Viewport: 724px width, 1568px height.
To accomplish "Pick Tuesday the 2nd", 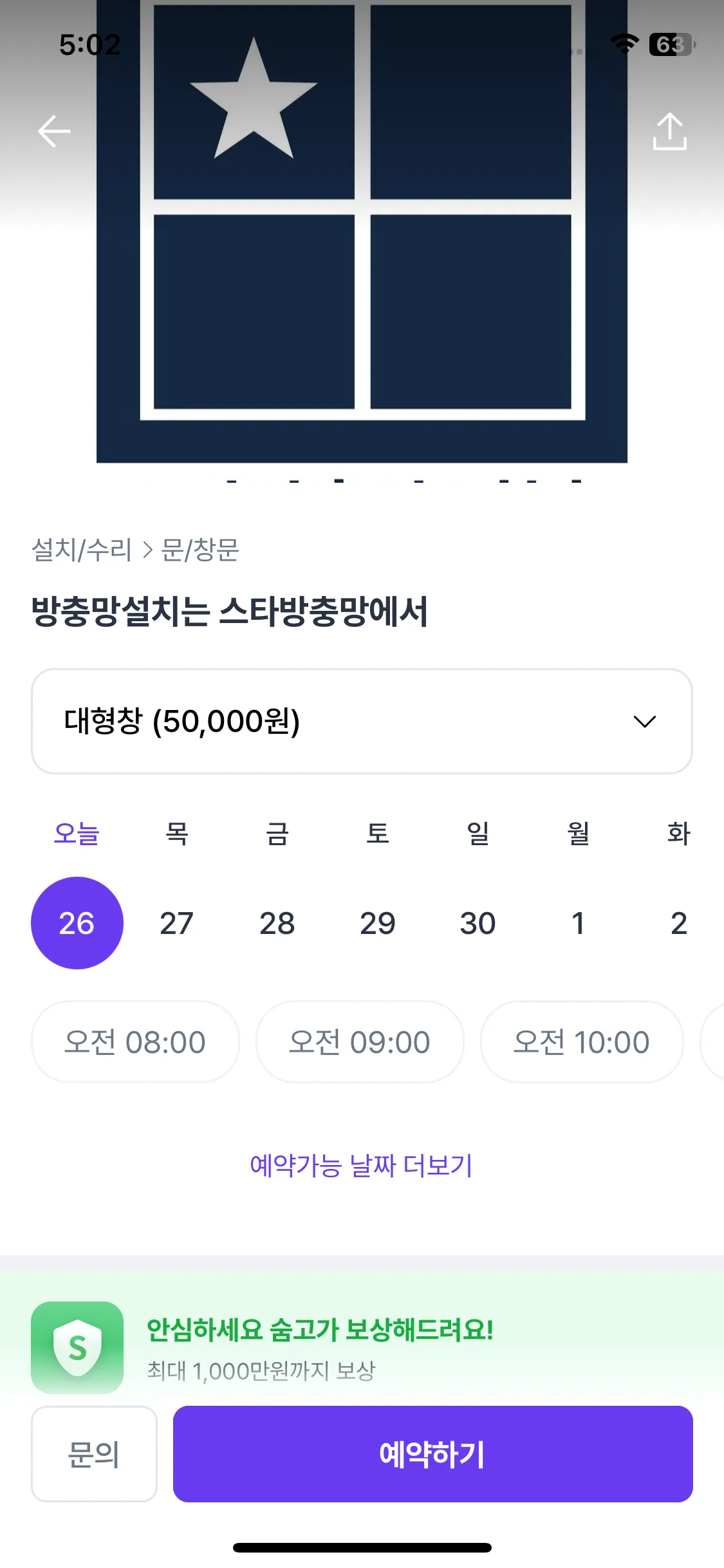I will 678,922.
